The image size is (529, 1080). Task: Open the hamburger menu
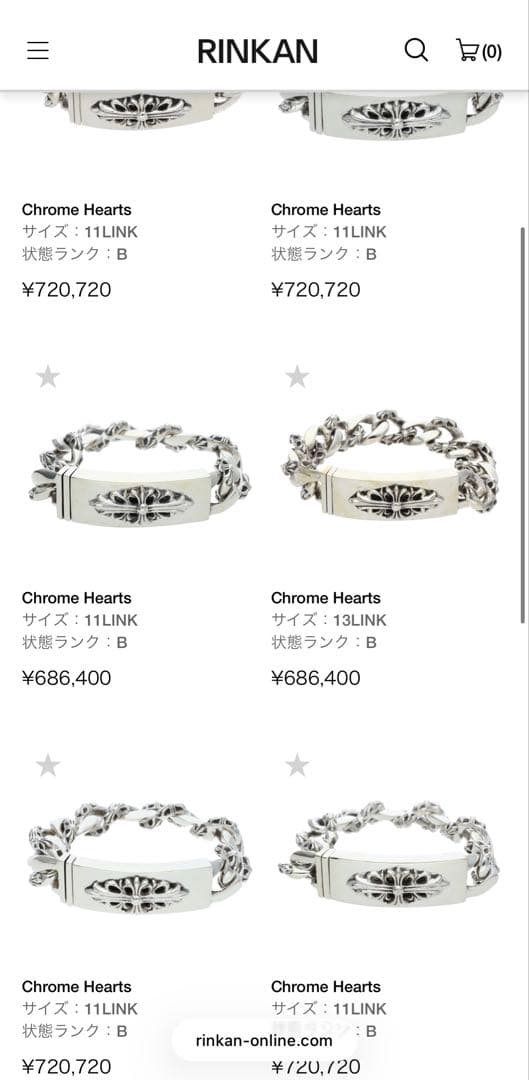38,51
